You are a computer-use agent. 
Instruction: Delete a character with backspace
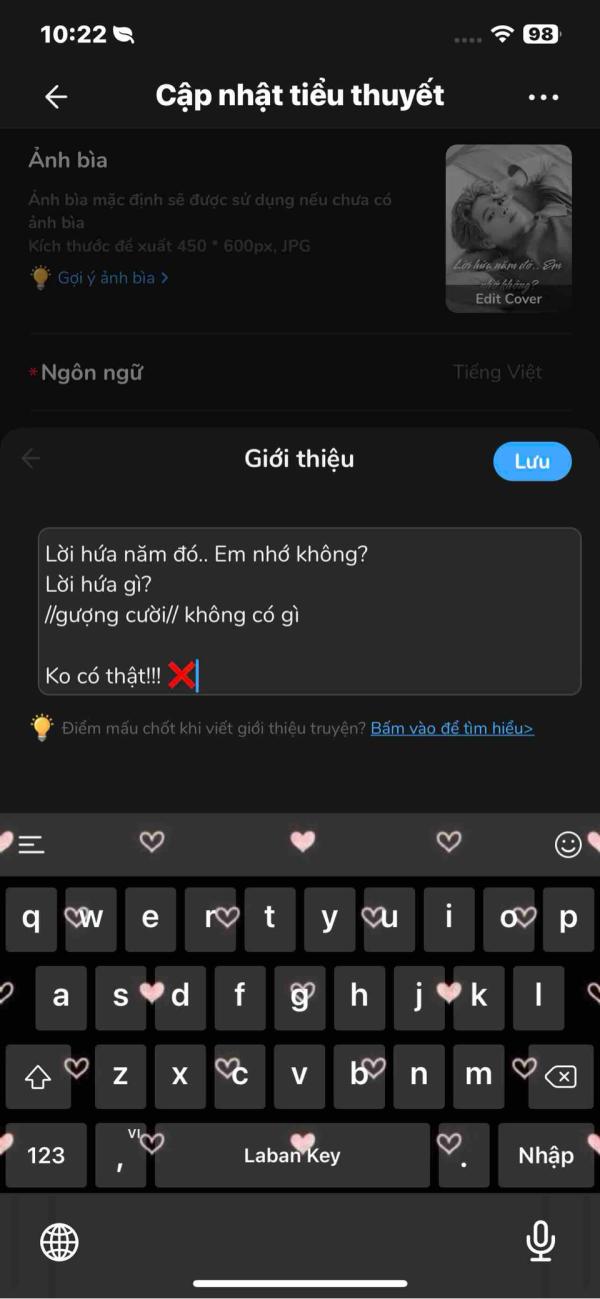(x=562, y=1076)
